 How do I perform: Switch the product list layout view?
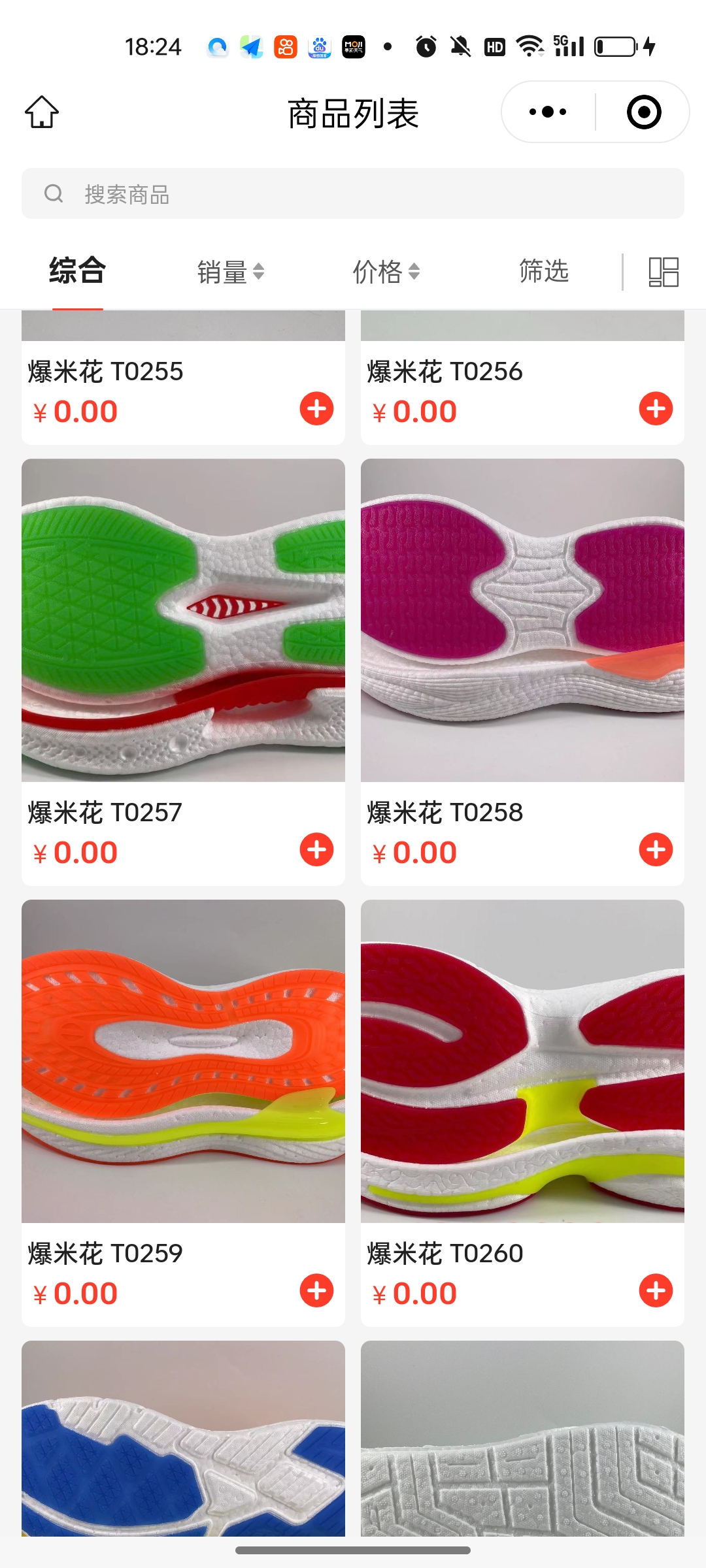click(663, 272)
